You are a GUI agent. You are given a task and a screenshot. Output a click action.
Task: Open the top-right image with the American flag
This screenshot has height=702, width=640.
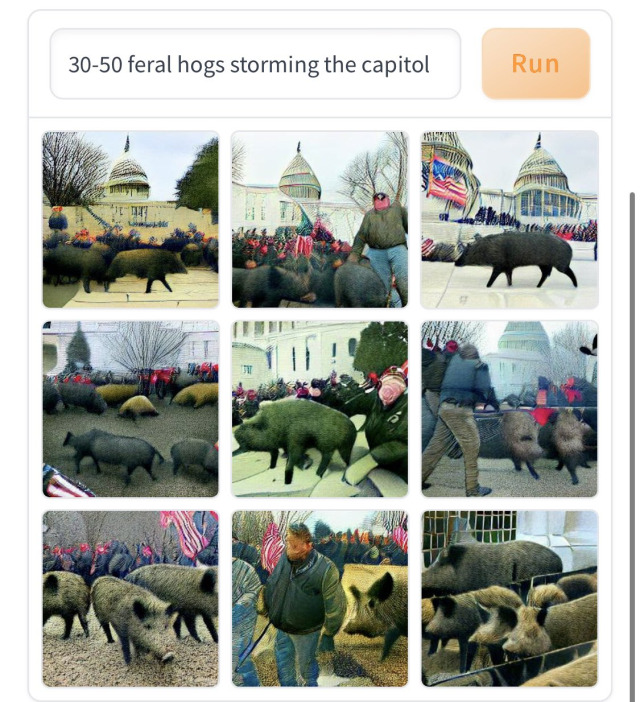pyautogui.click(x=509, y=219)
